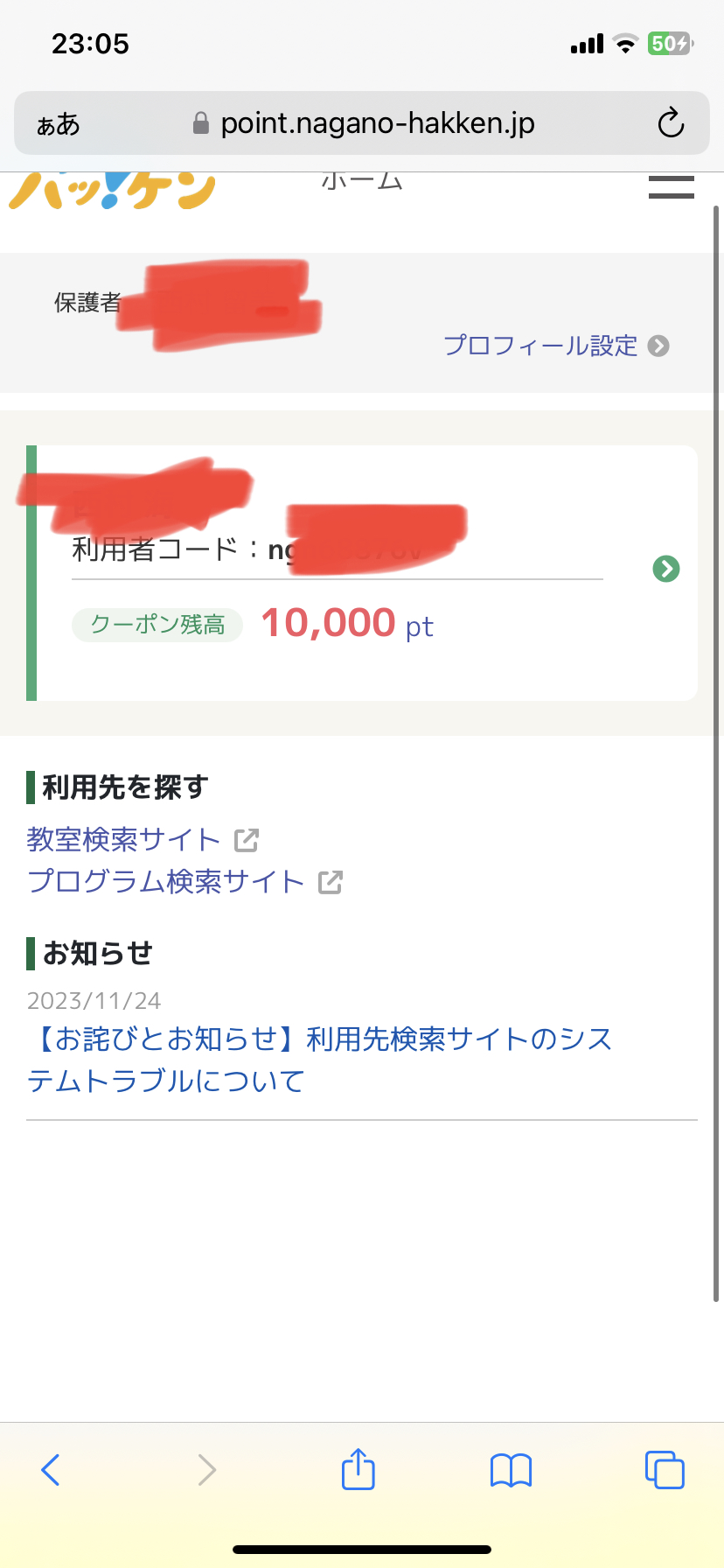This screenshot has width=724, height=1568.
Task: Open the user card's green arrow
Action: tap(666, 569)
